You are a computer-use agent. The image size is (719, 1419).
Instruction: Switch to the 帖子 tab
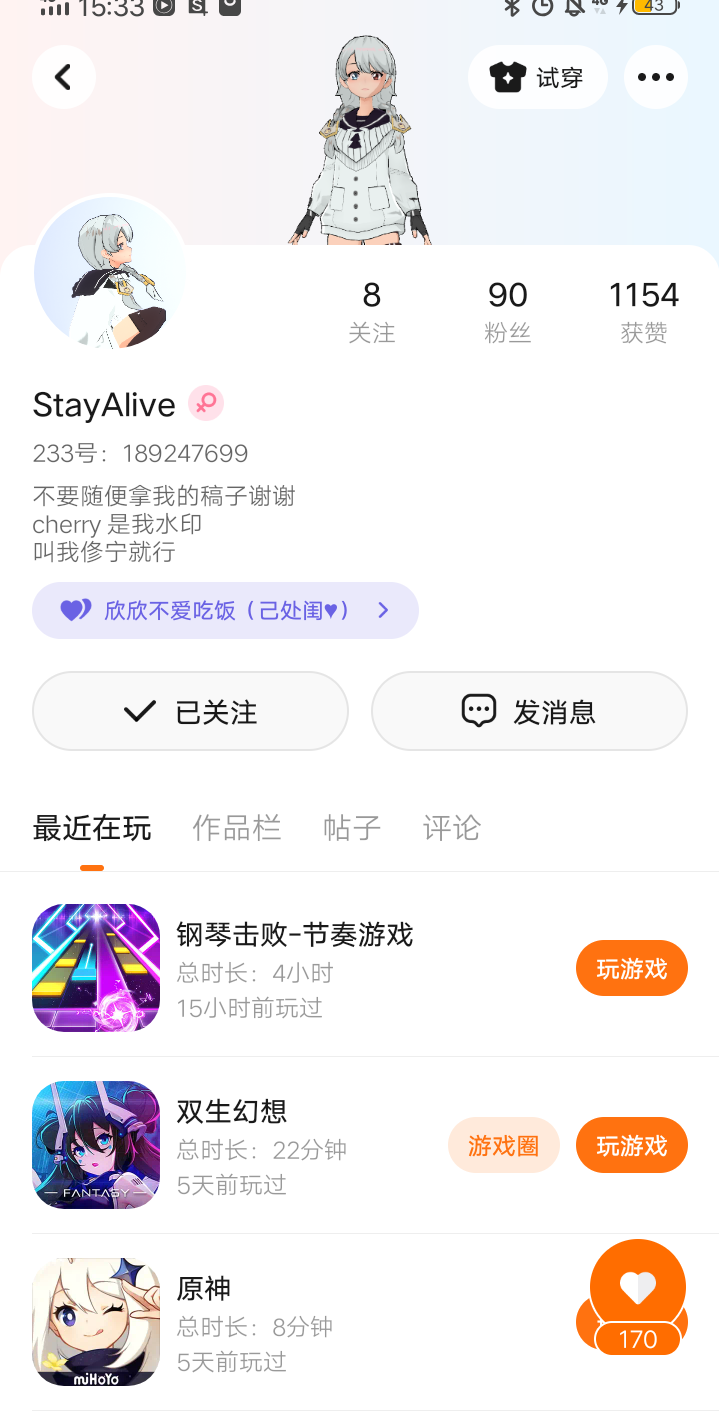pos(352,828)
